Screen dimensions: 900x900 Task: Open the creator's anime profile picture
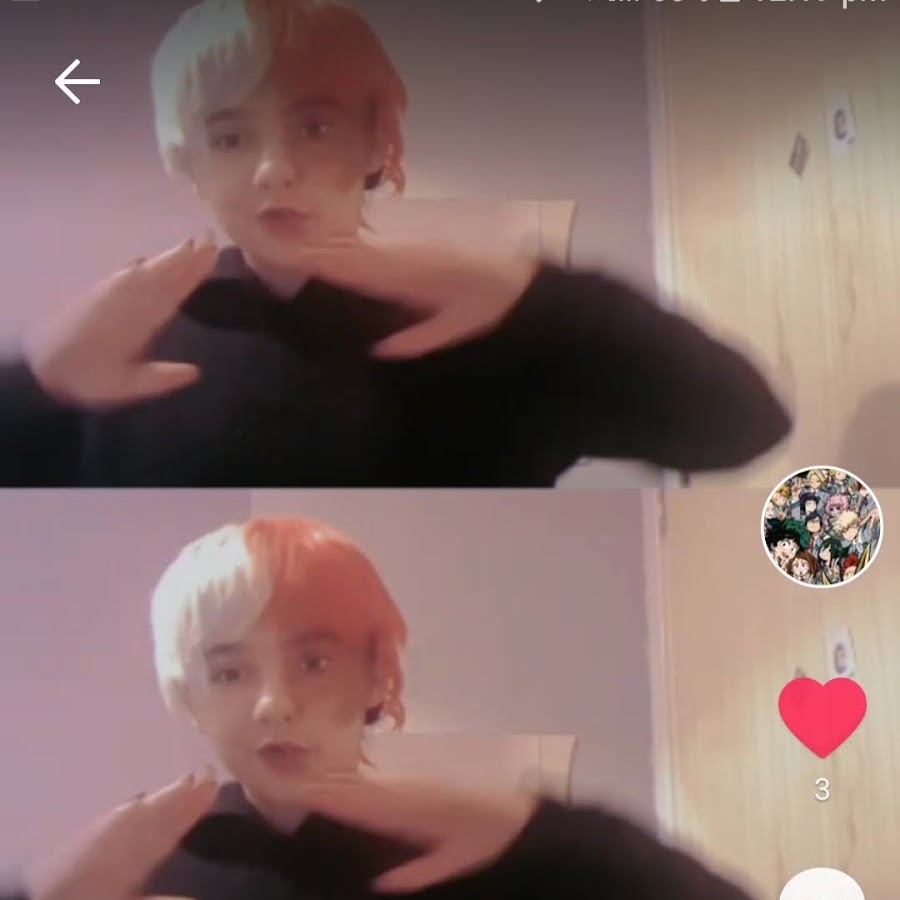click(821, 526)
